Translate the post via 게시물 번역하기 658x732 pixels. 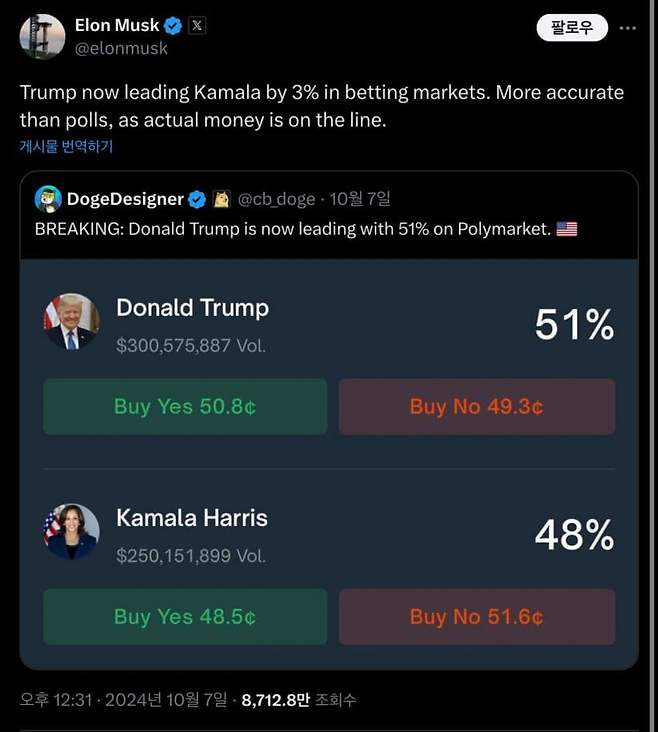66,147
